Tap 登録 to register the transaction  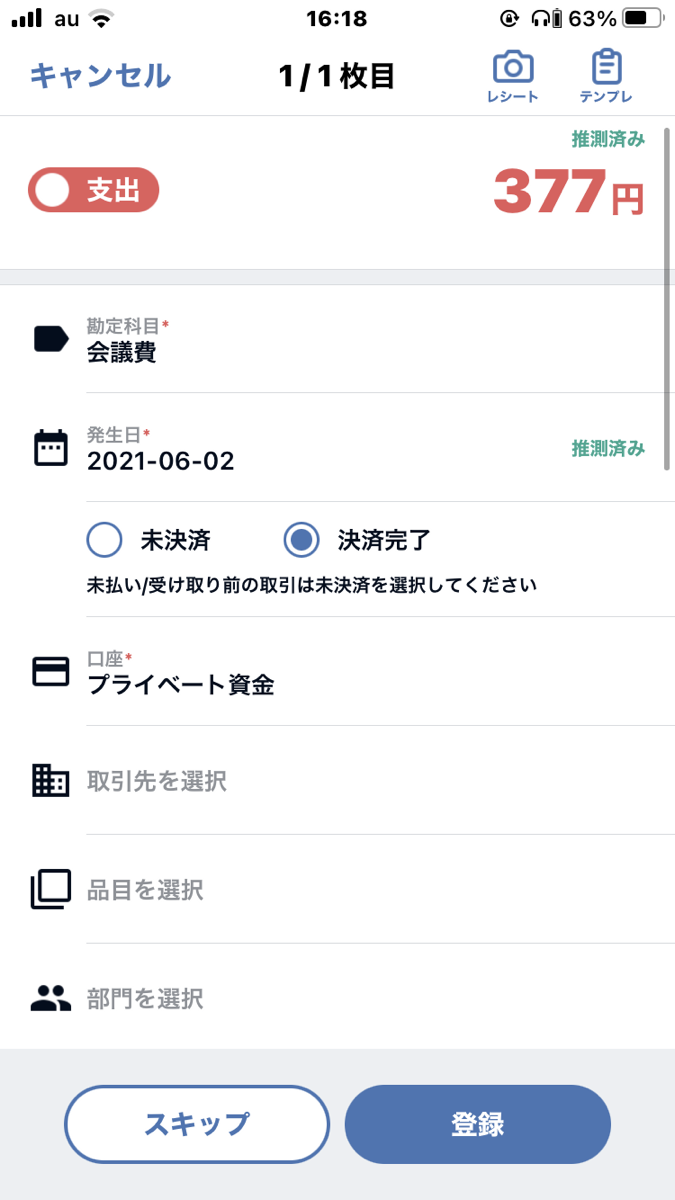pos(478,1124)
